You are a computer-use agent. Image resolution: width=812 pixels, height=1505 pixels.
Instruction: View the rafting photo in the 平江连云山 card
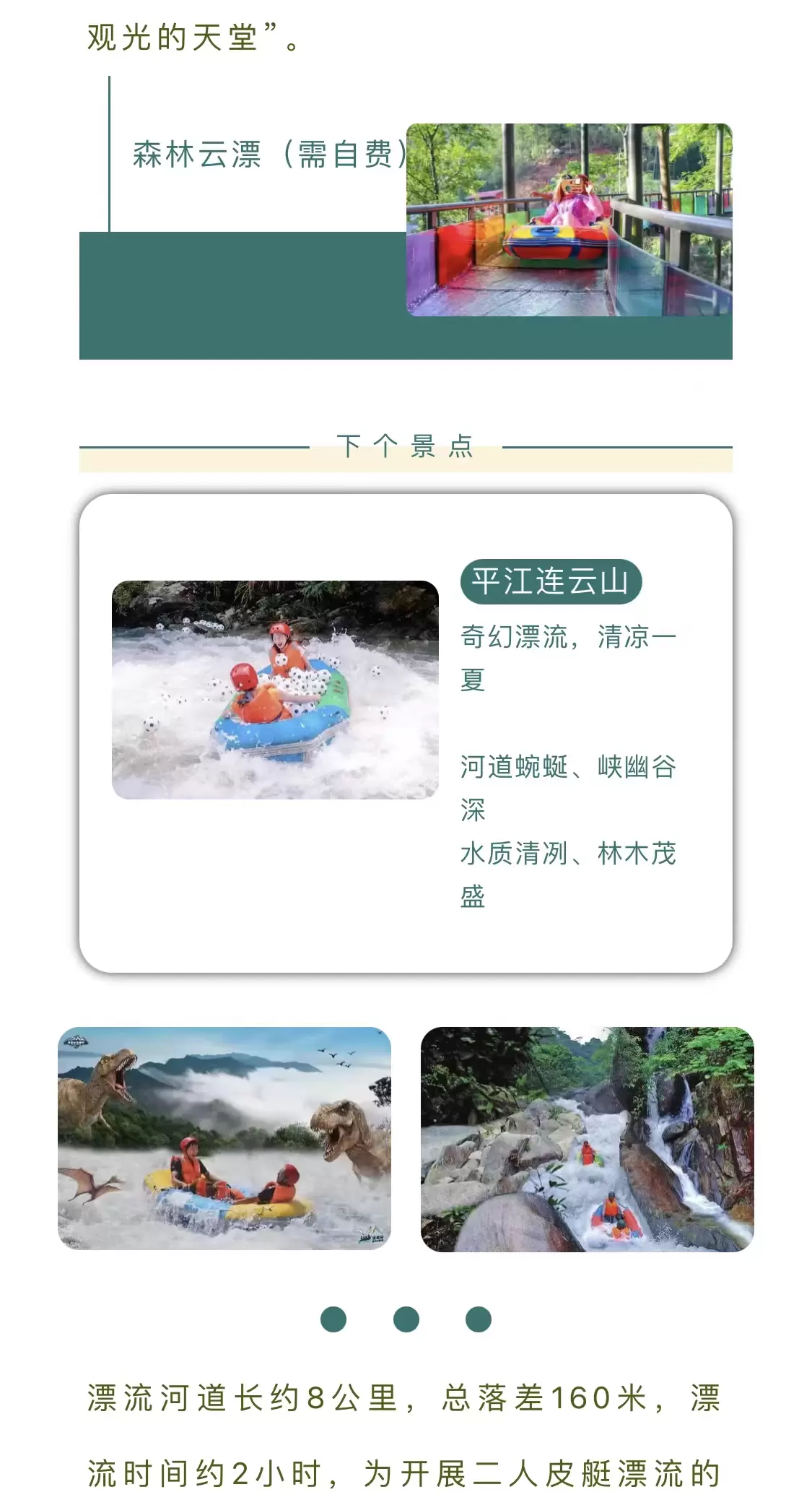pos(275,690)
